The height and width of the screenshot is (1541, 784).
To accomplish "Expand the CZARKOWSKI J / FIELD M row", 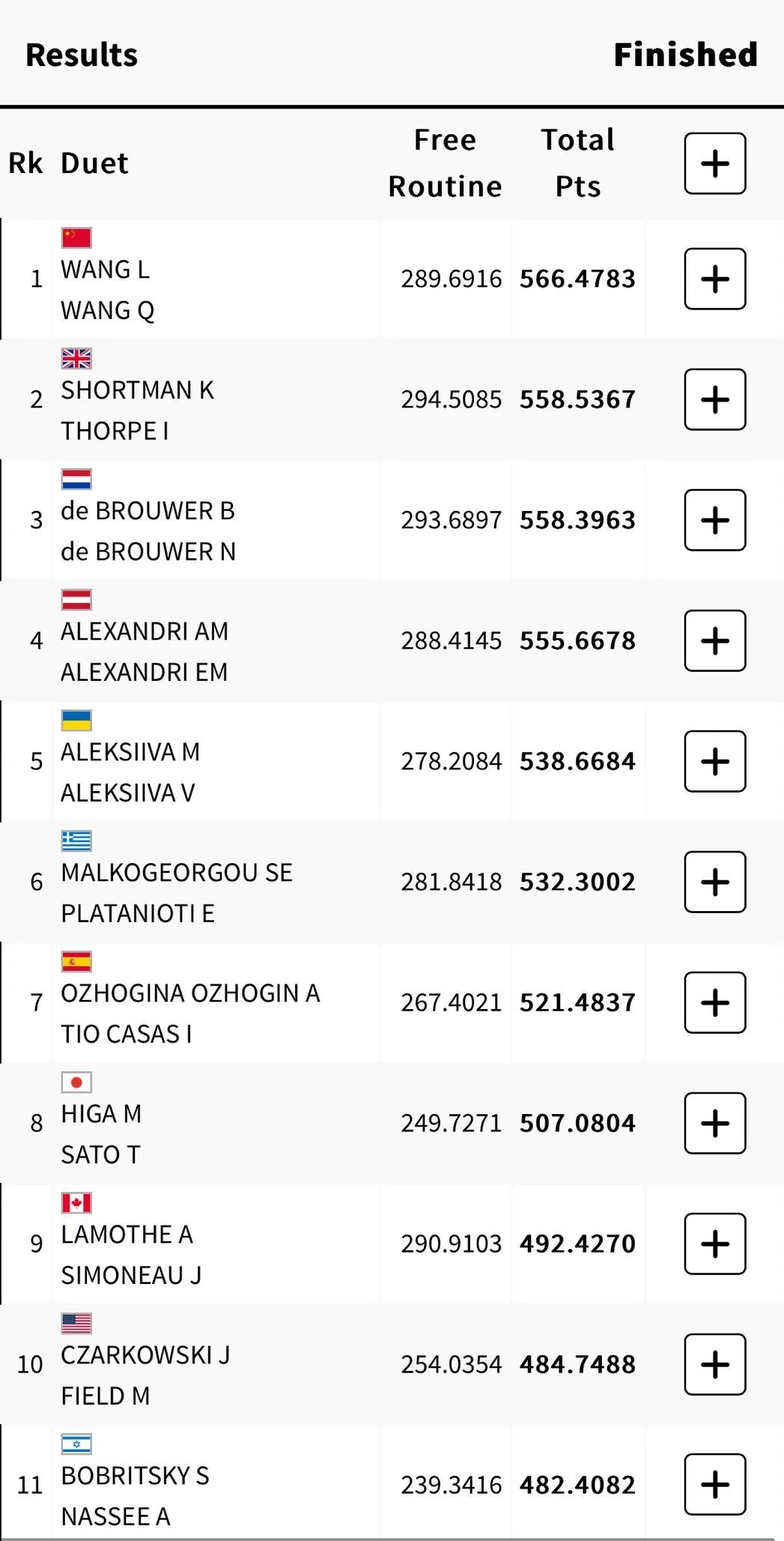I will pyautogui.click(x=714, y=1364).
